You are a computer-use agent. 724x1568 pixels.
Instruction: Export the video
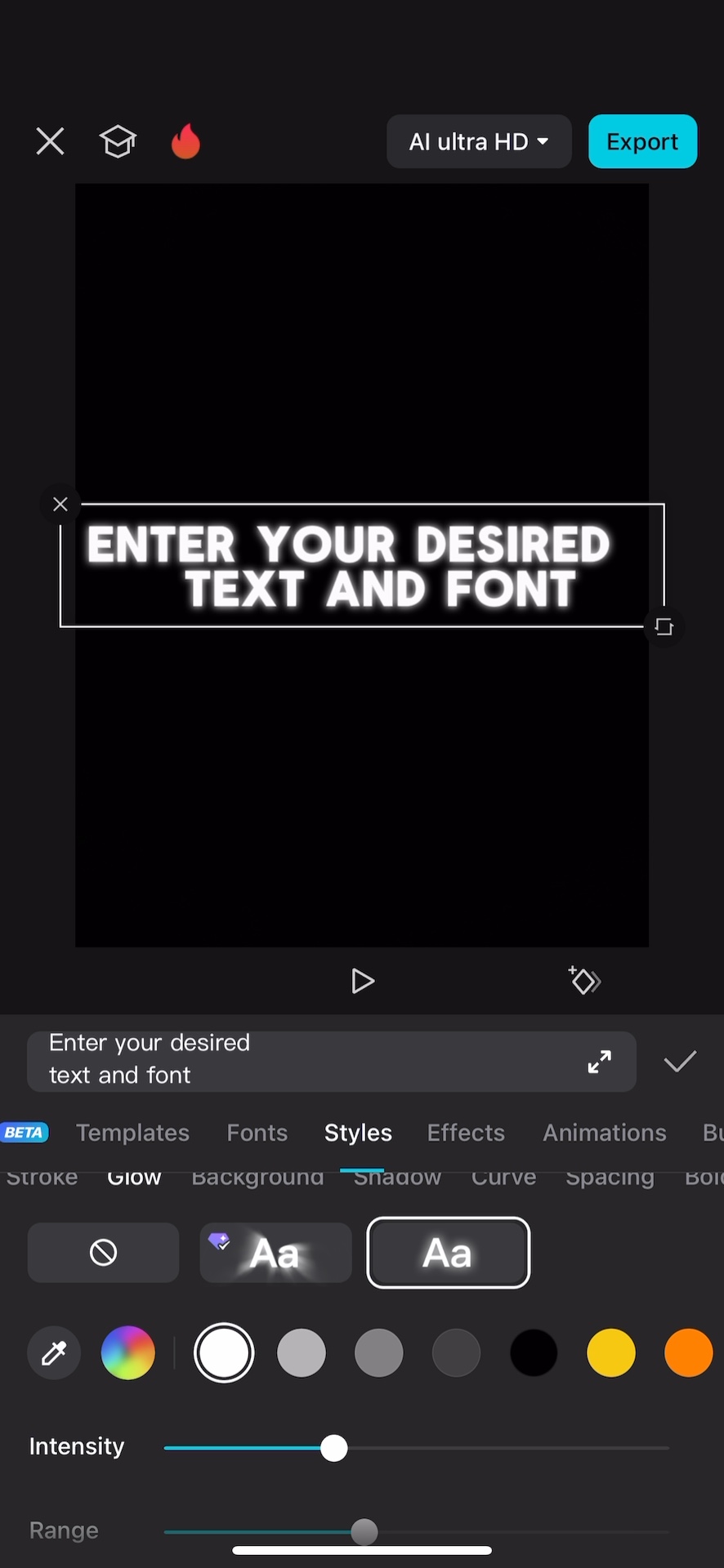642,141
